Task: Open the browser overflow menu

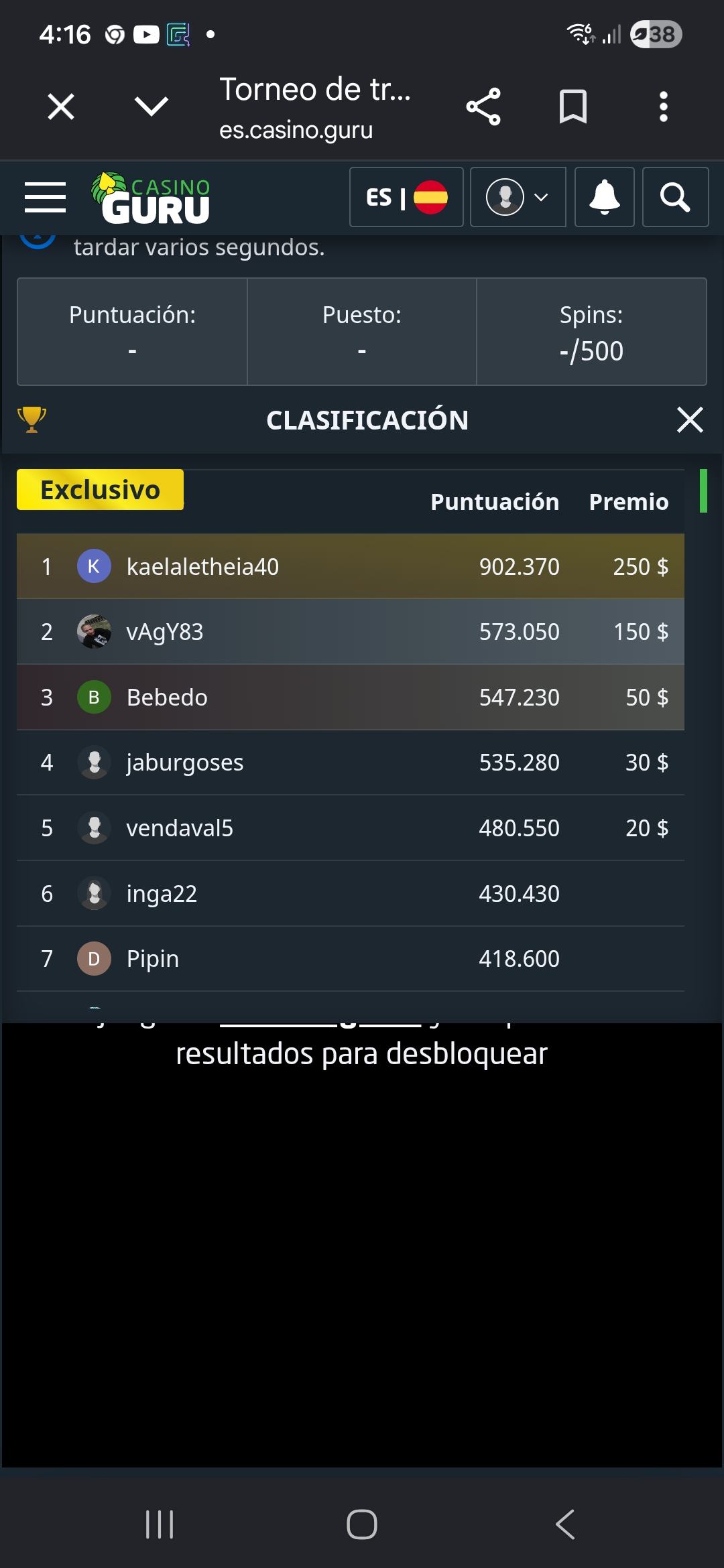Action: 664,107
